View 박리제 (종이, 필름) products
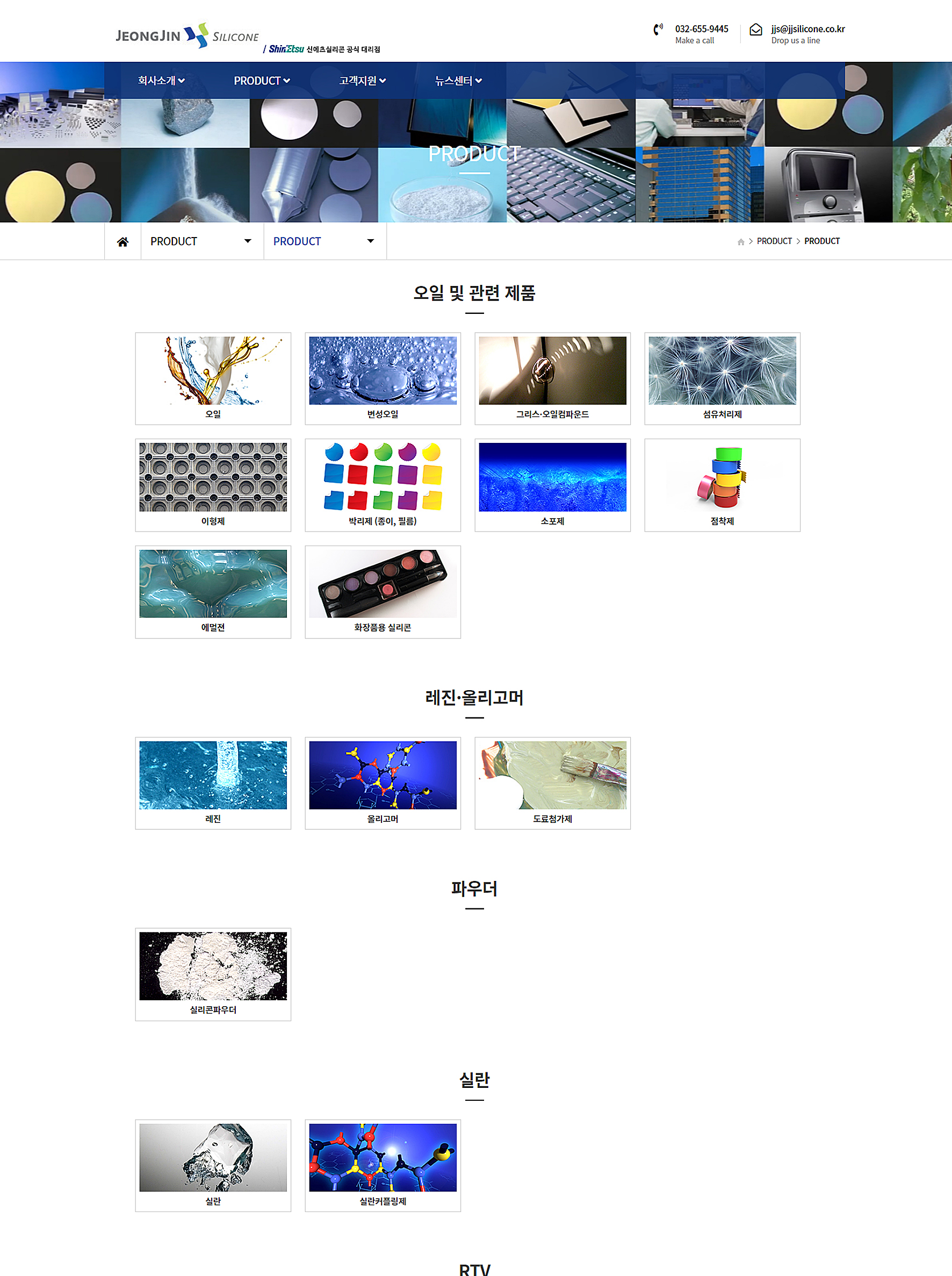The height and width of the screenshot is (1276, 952). pos(383,485)
